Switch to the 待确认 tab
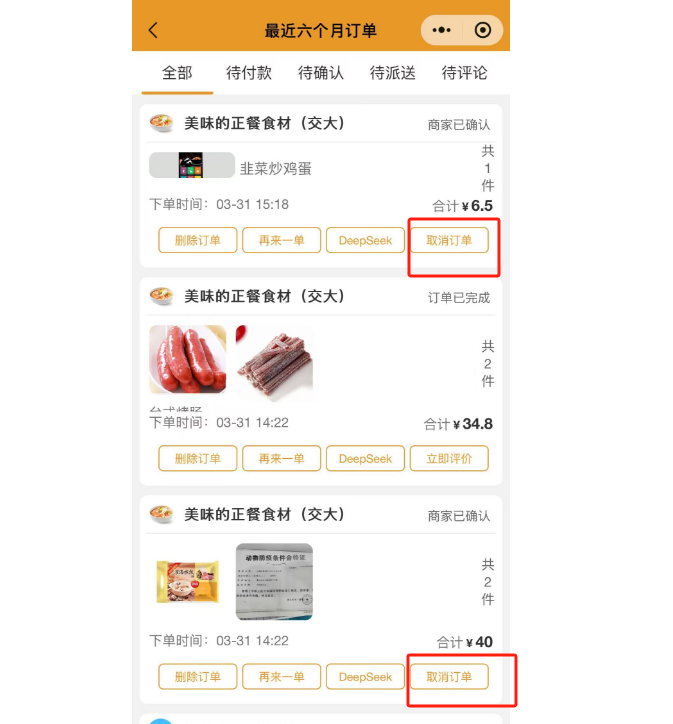Viewport: 673px width, 724px height. click(321, 73)
